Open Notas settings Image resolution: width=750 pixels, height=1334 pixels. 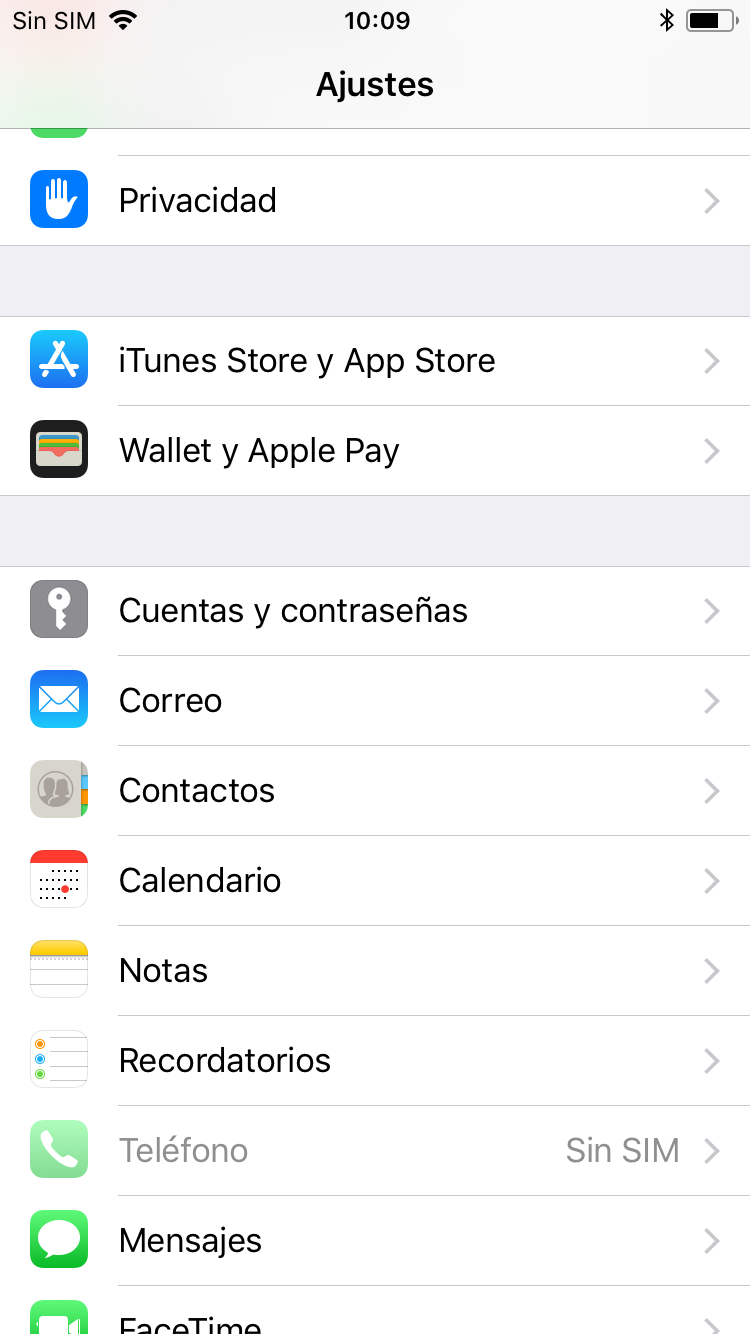[x=375, y=971]
